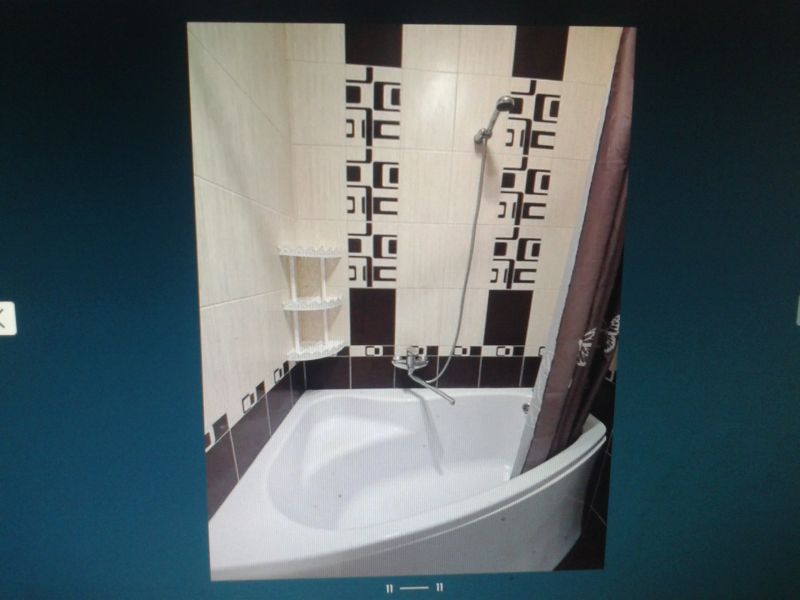
Task: Go to the next photo
Action: 797,312
